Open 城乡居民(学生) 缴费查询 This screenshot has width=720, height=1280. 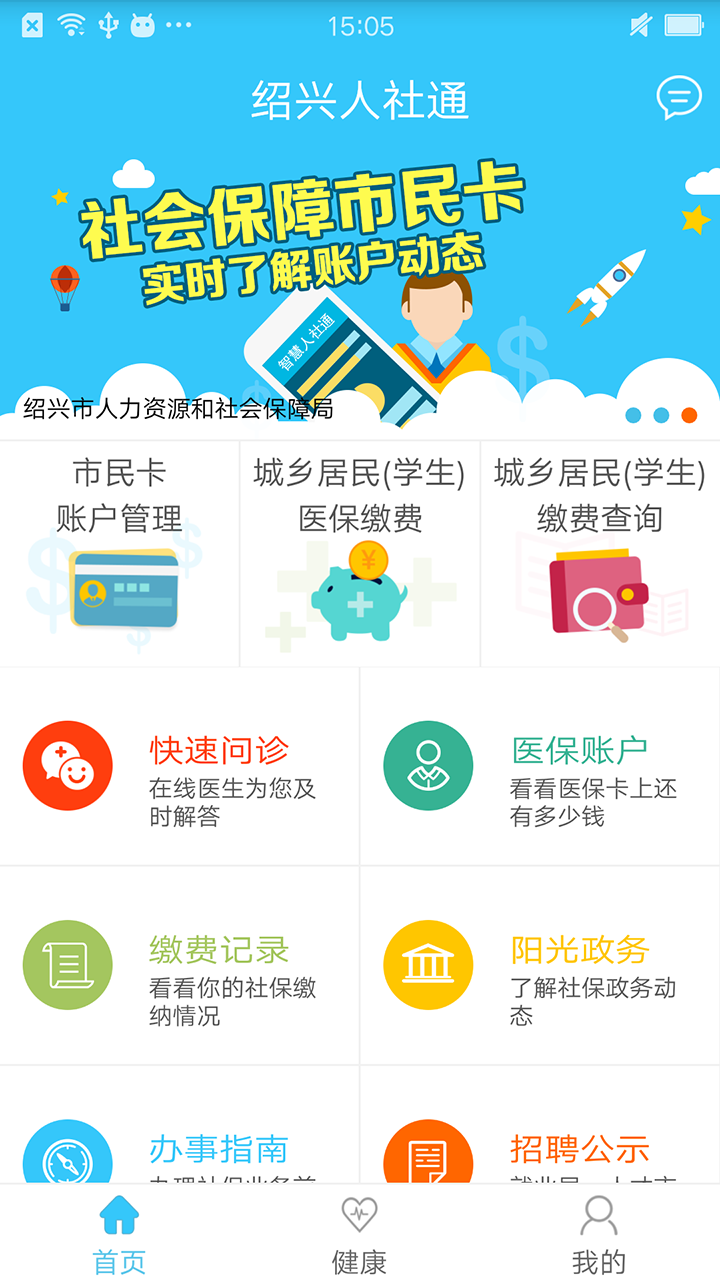pyautogui.click(x=600, y=553)
